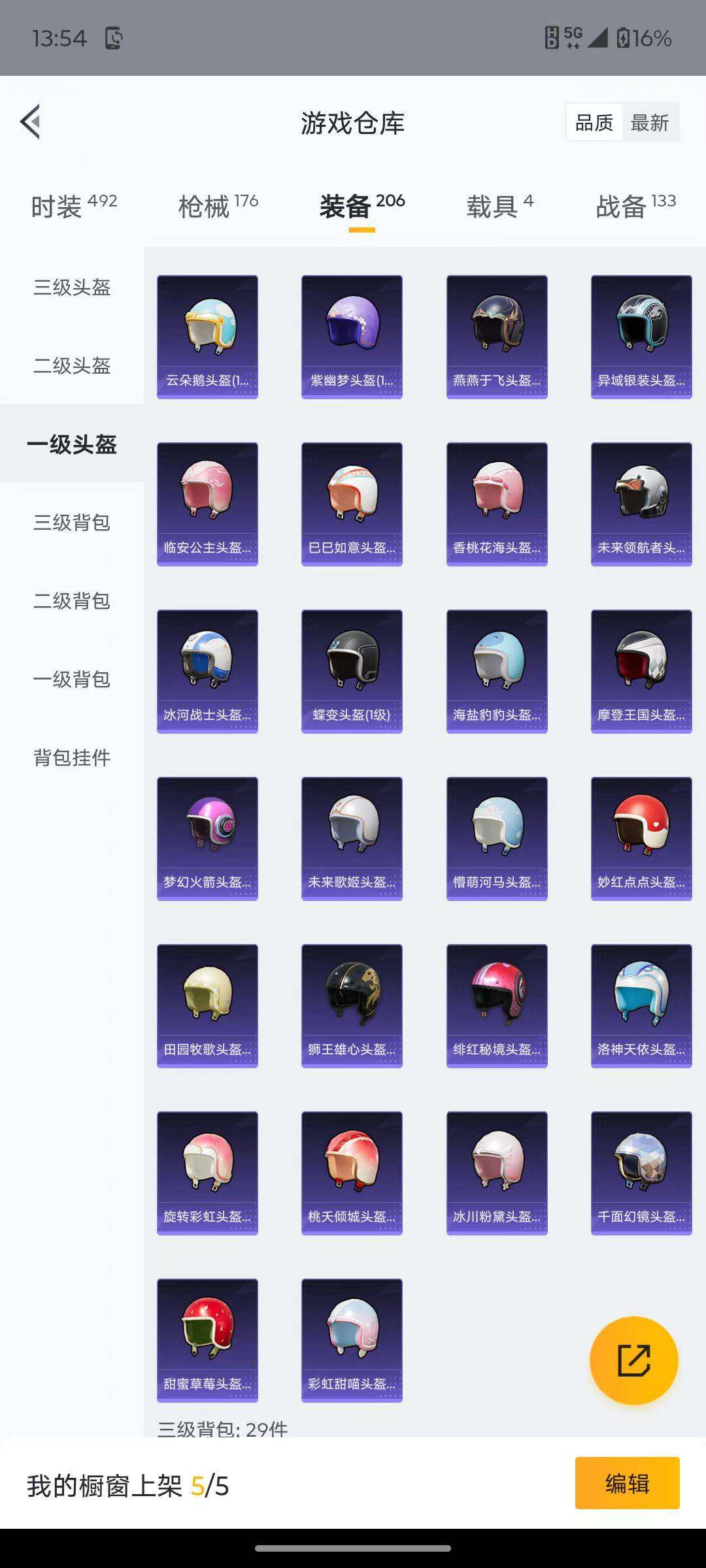706x1568 pixels.
Task: View the 甜蜜草莓头盔 item
Action: [x=207, y=1340]
